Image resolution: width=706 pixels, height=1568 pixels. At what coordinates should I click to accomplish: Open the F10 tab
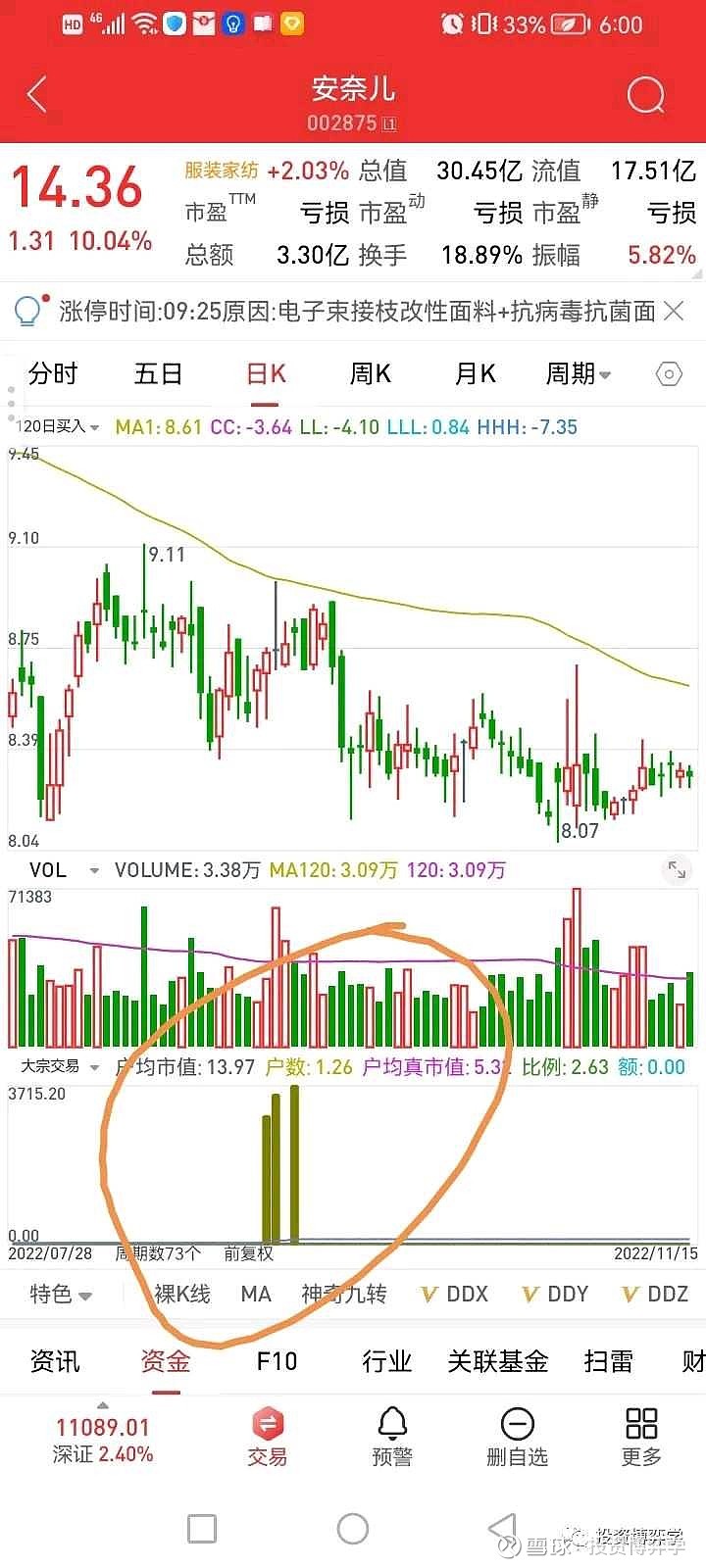pos(277,1361)
